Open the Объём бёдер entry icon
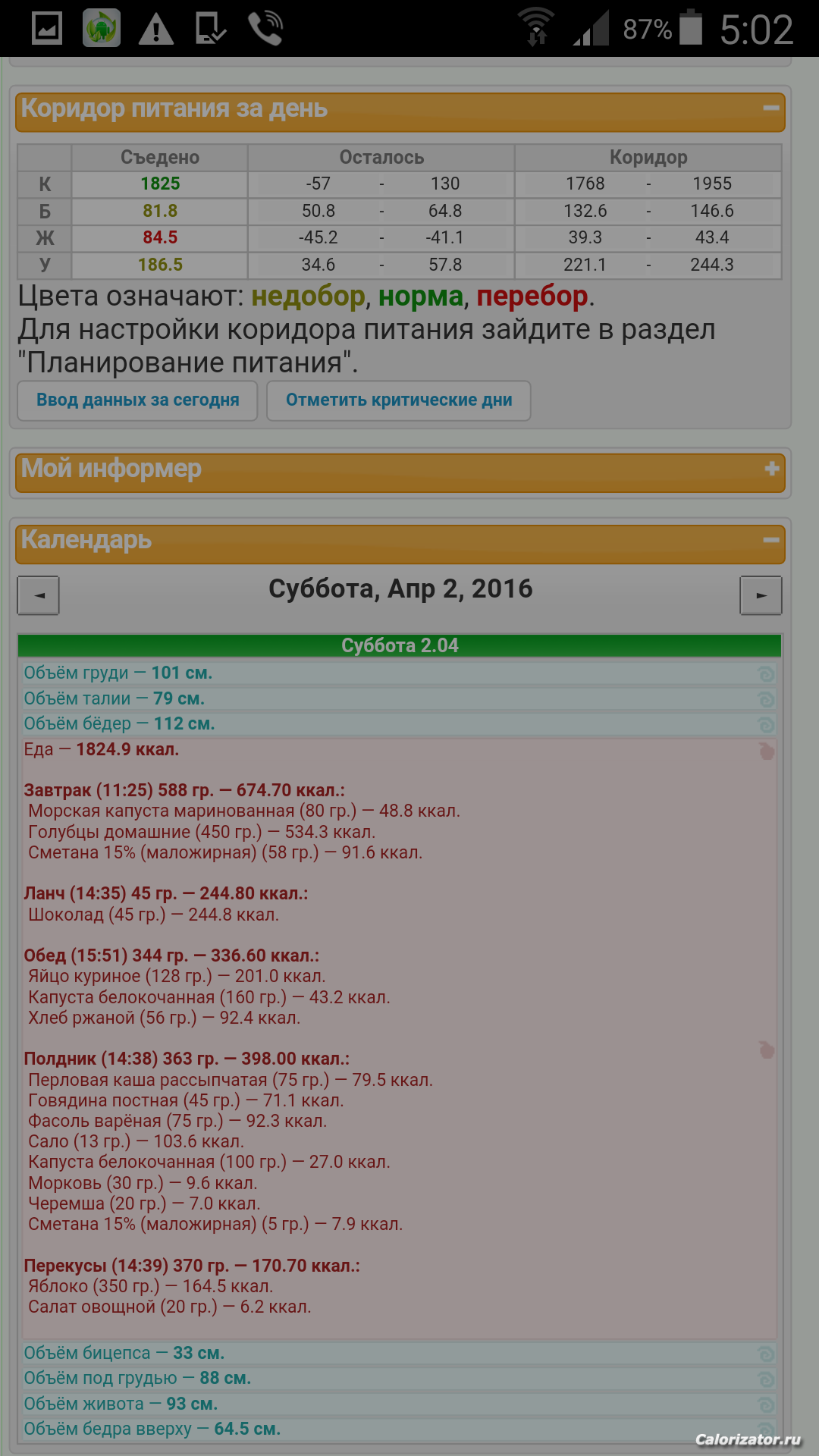Viewport: 819px width, 1456px height. coord(766,724)
